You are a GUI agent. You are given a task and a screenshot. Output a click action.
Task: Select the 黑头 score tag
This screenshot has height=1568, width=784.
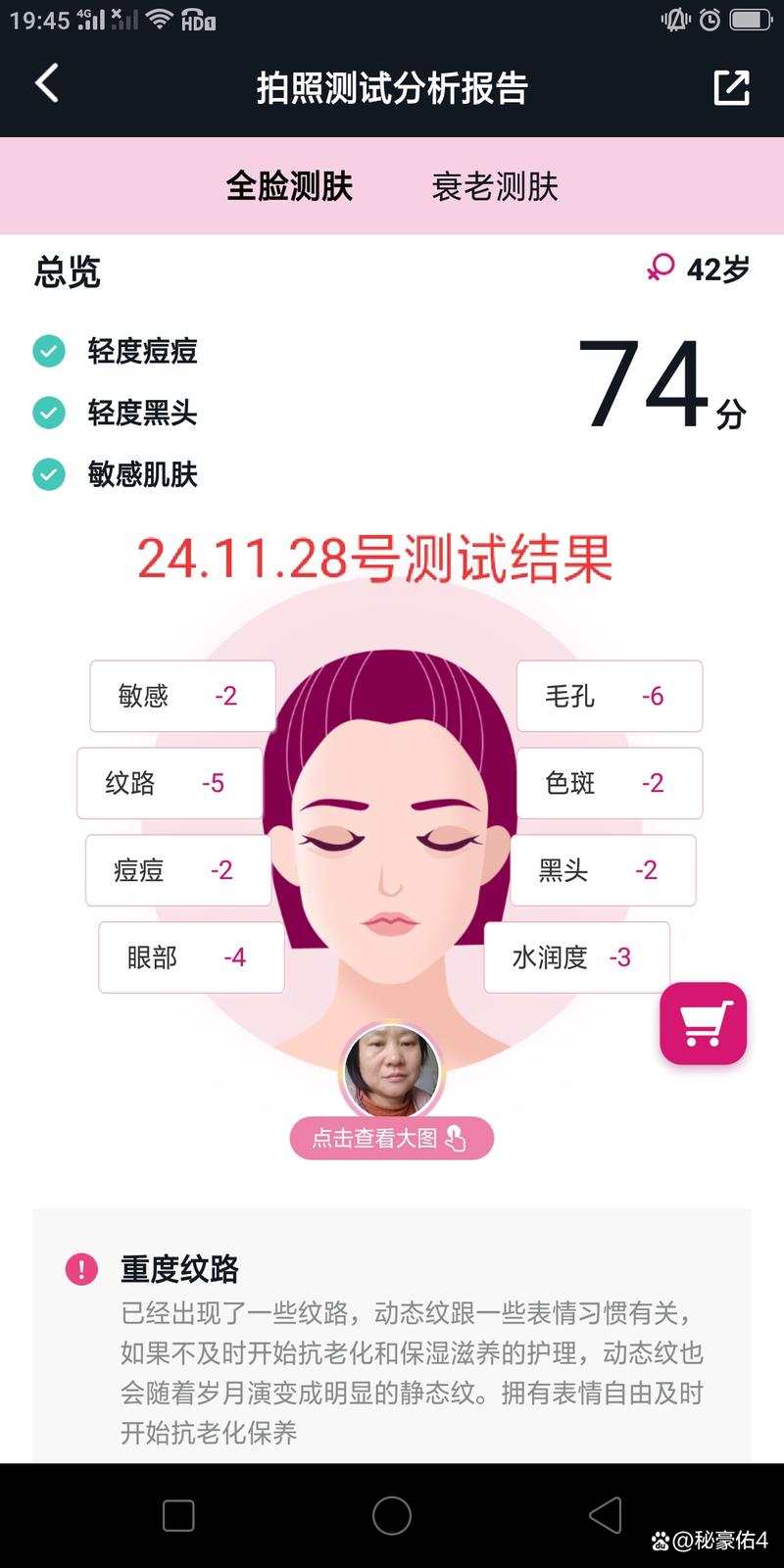603,870
